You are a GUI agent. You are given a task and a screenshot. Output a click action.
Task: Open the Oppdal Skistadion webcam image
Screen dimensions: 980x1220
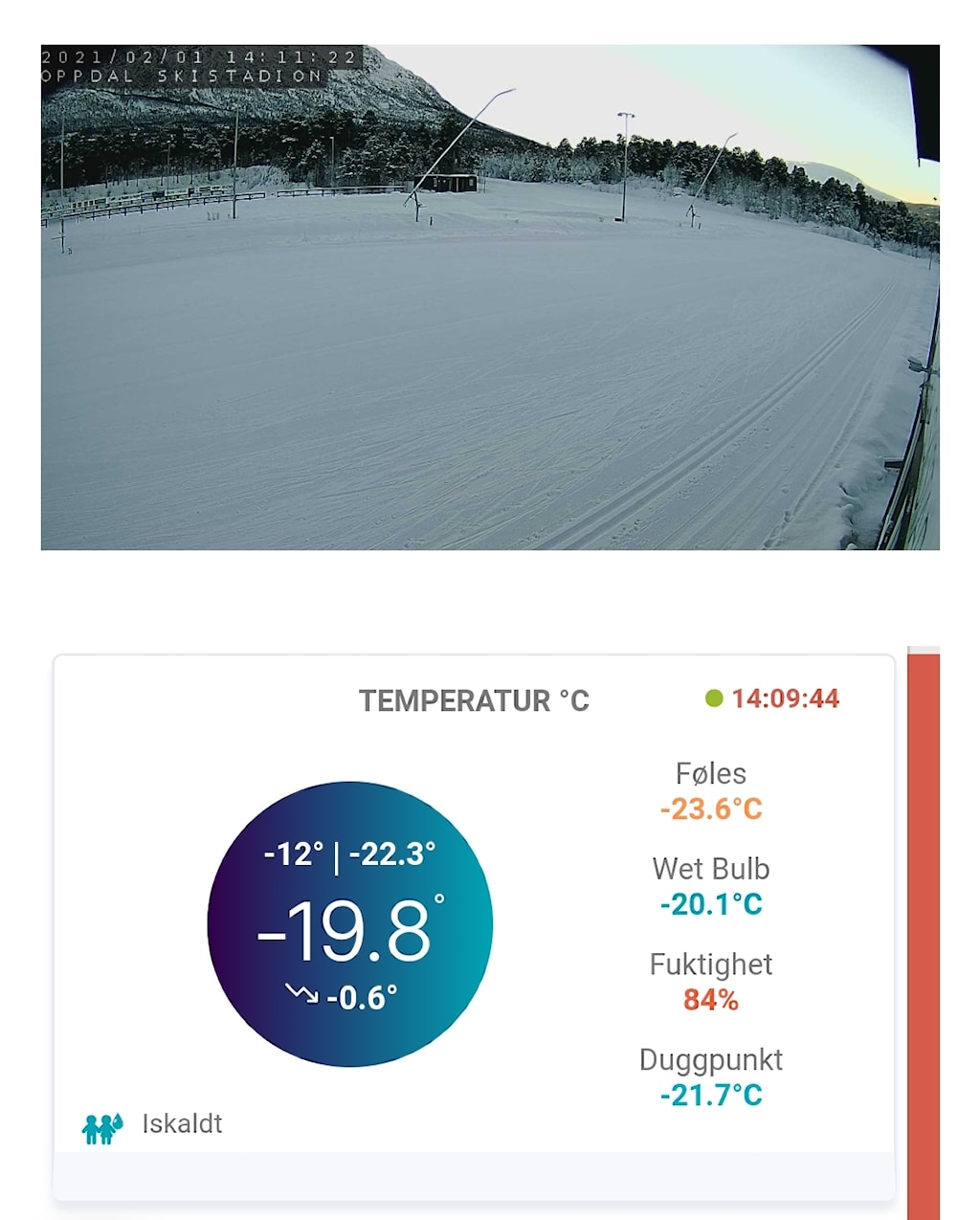tap(489, 297)
